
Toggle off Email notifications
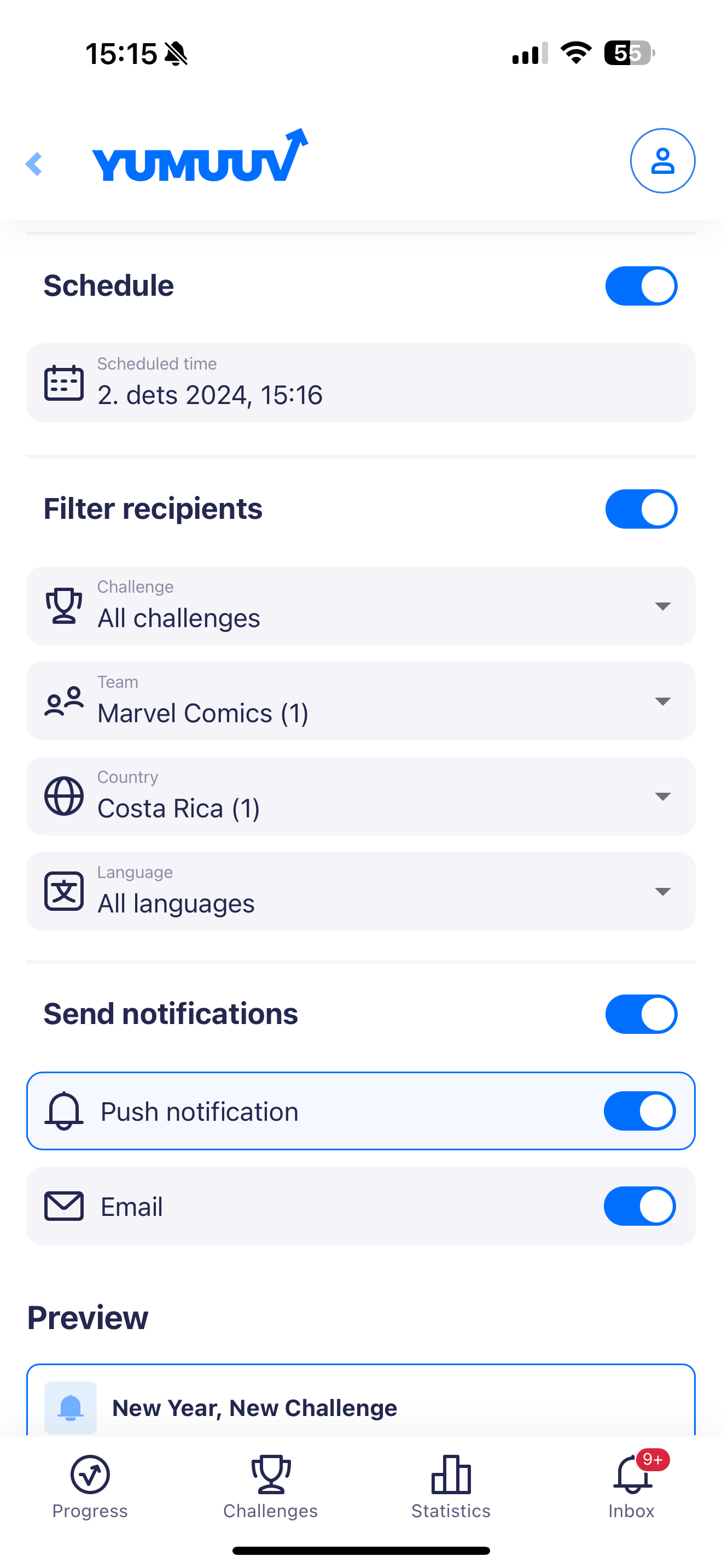[640, 1206]
